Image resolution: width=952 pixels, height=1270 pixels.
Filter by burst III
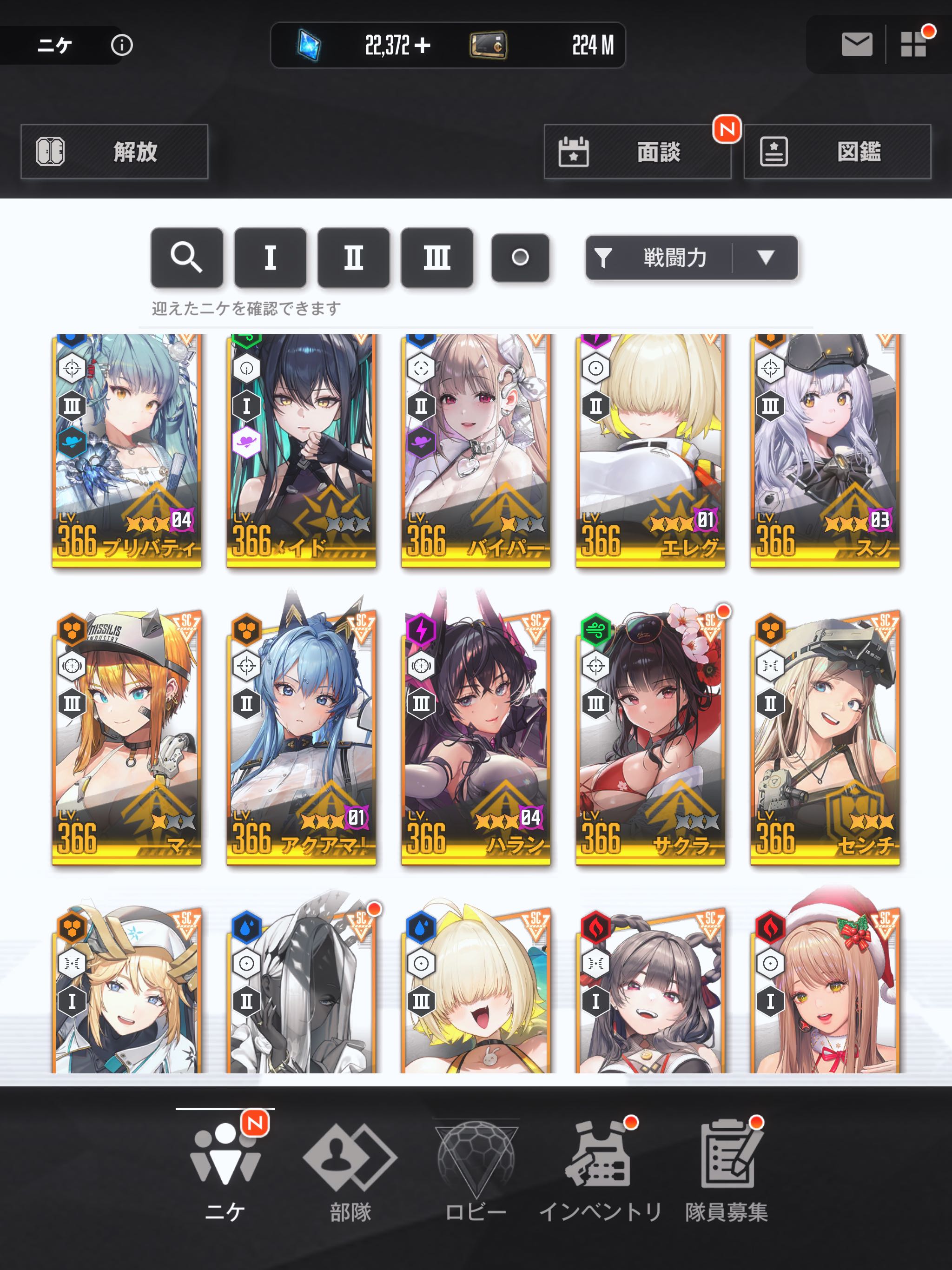(x=436, y=257)
